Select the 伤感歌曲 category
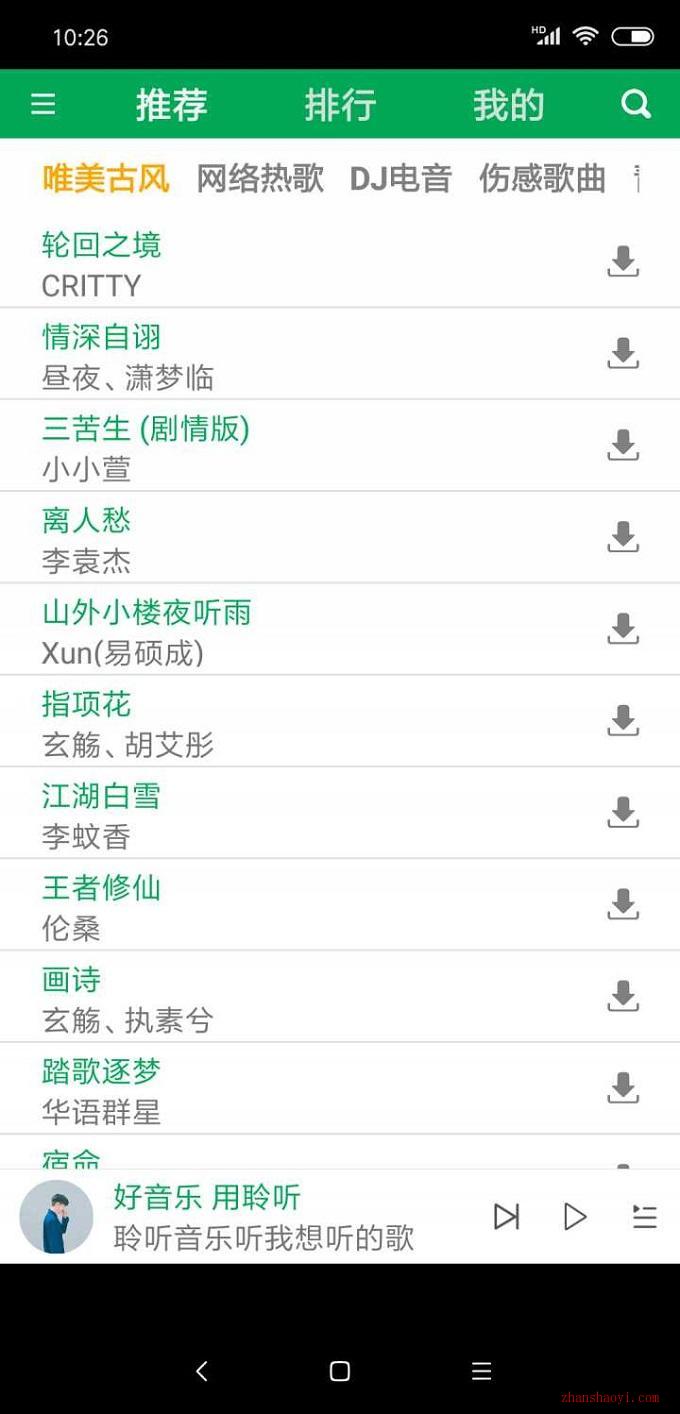This screenshot has width=680, height=1414. (x=542, y=179)
